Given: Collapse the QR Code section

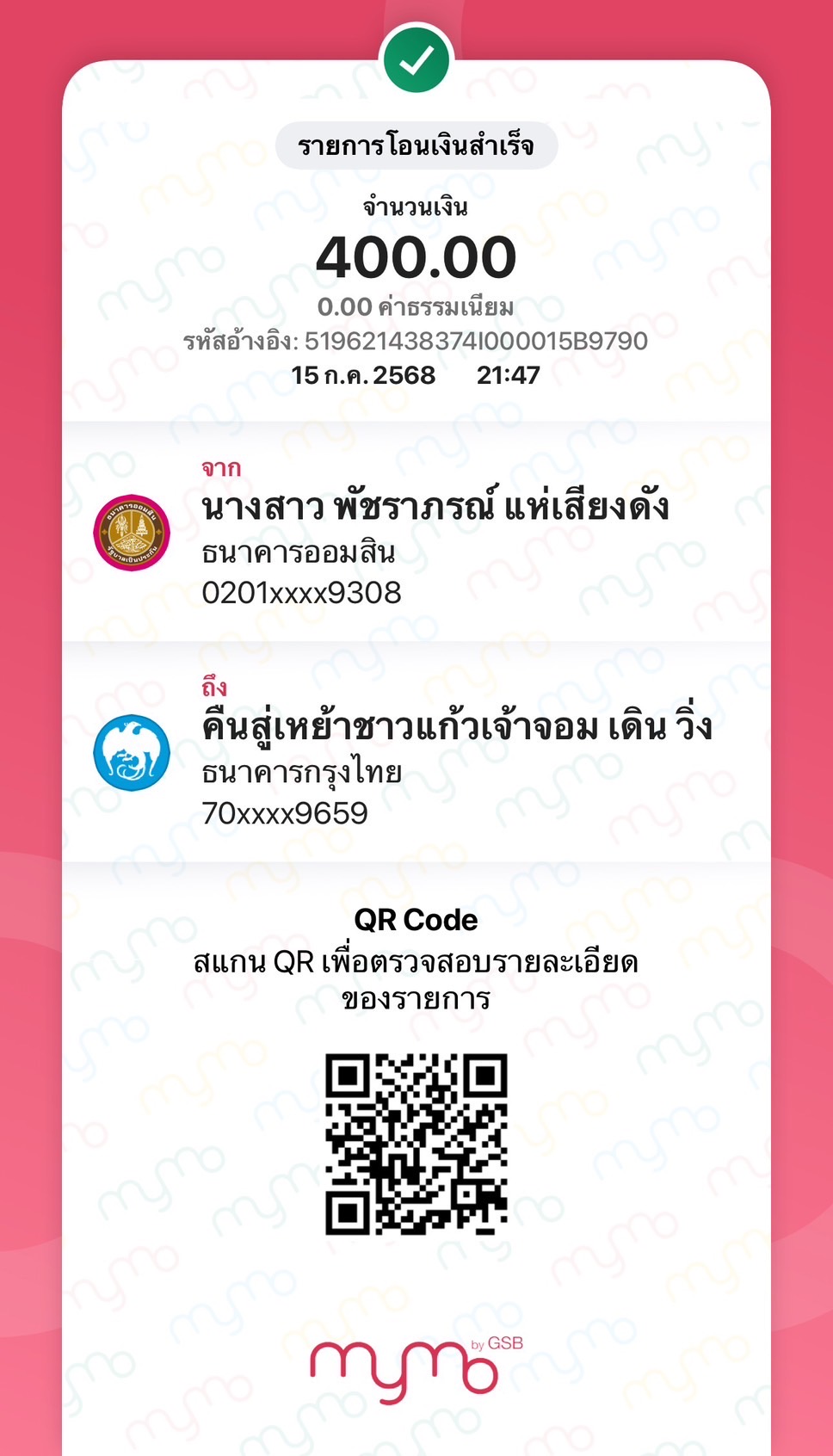Looking at the screenshot, I should click(x=416, y=919).
